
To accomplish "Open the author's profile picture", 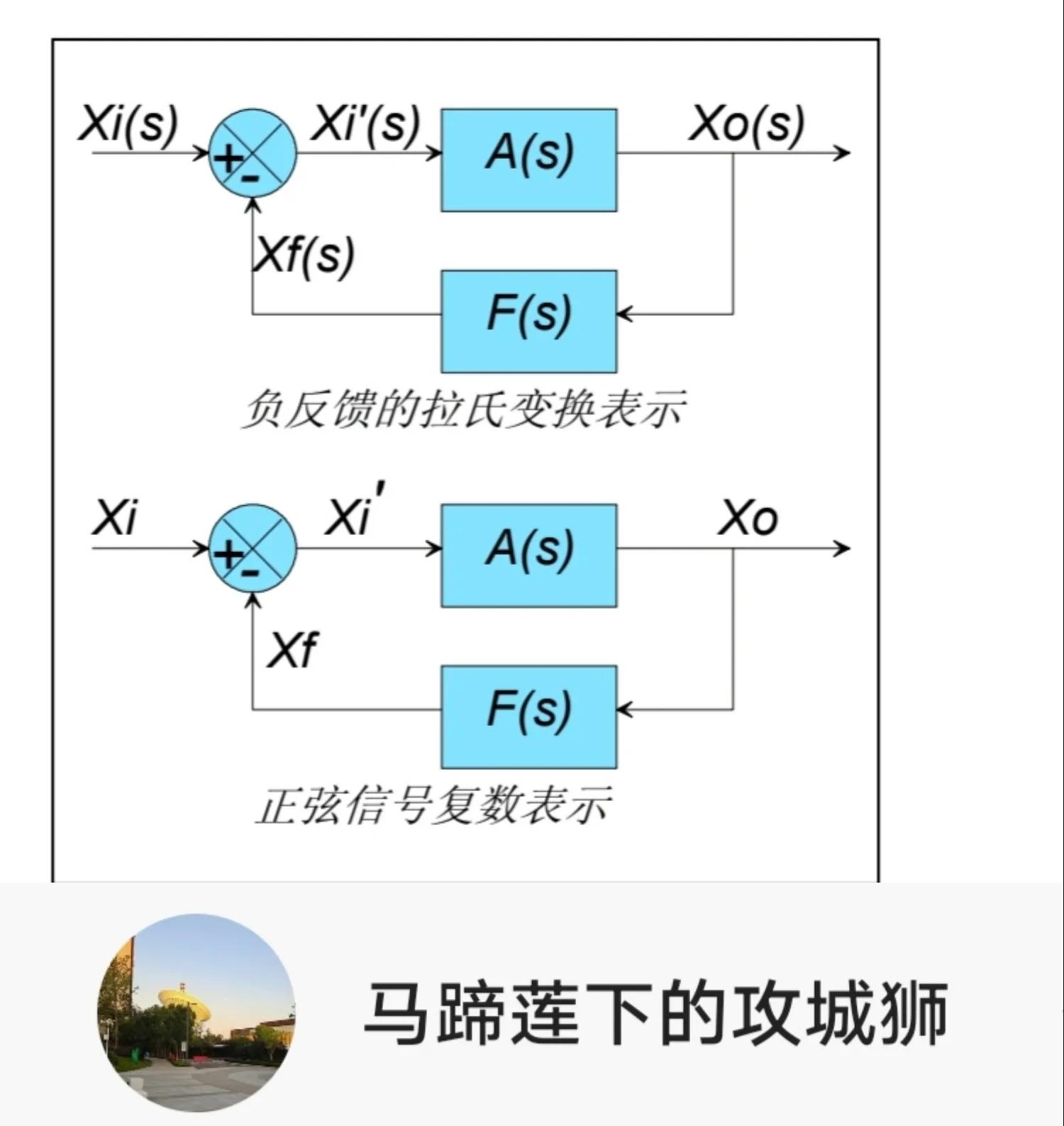I will pos(196,1012).
